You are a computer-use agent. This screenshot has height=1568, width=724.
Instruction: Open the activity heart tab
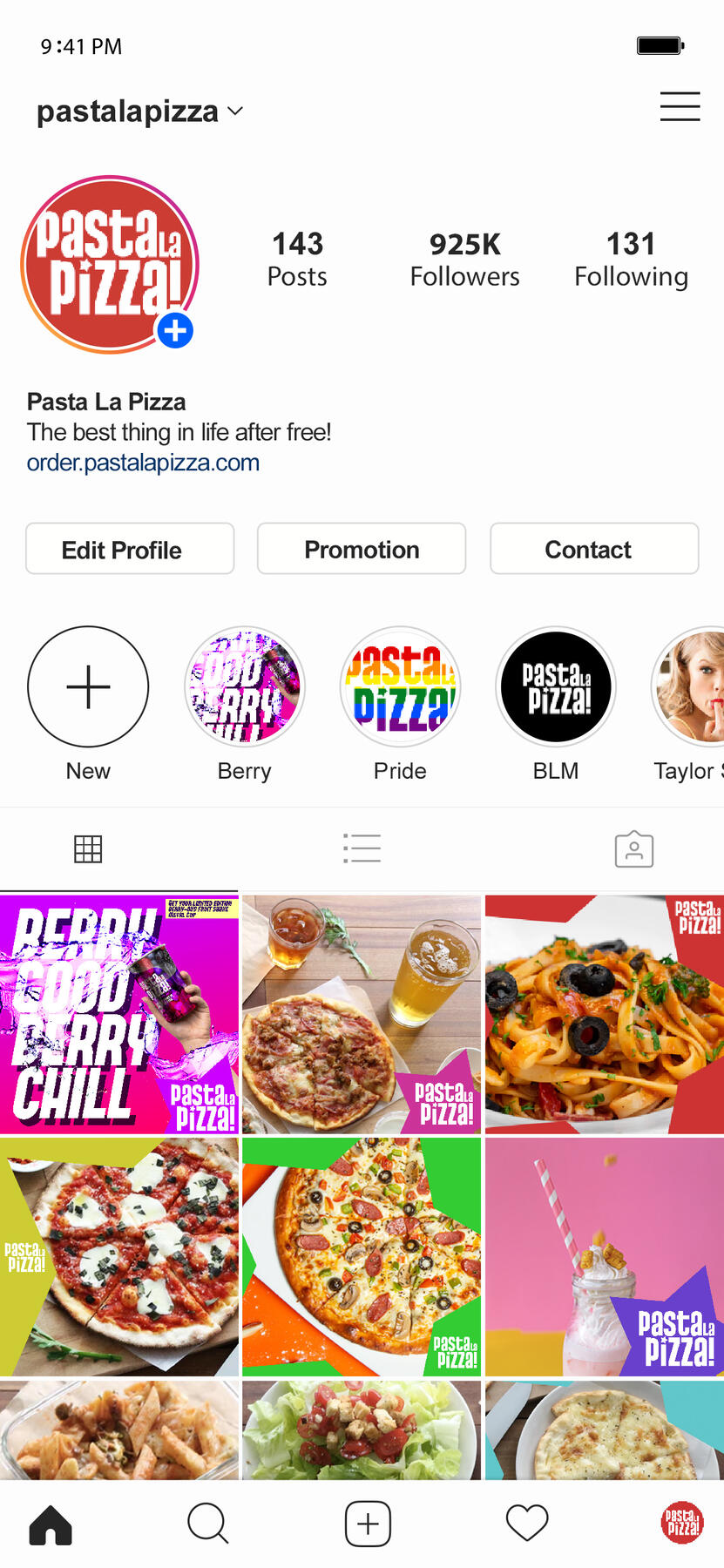point(526,1524)
